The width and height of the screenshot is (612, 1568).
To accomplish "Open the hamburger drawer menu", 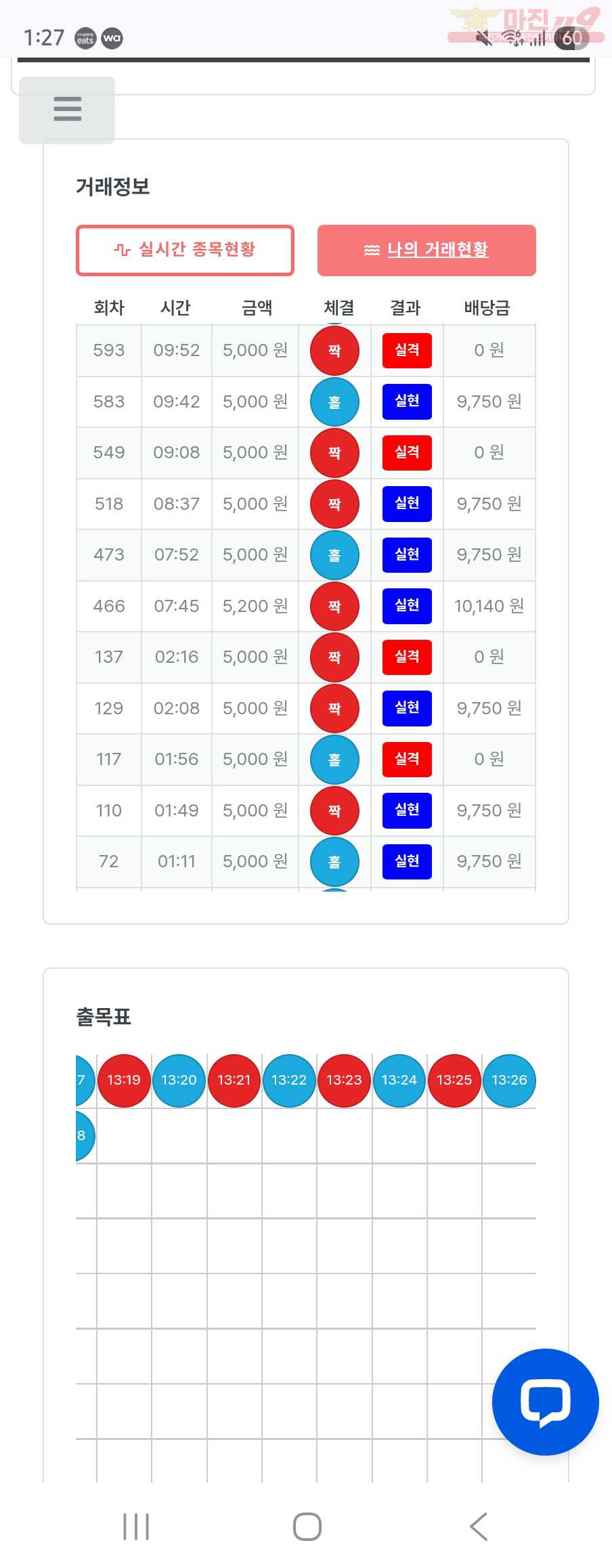I will tap(67, 110).
